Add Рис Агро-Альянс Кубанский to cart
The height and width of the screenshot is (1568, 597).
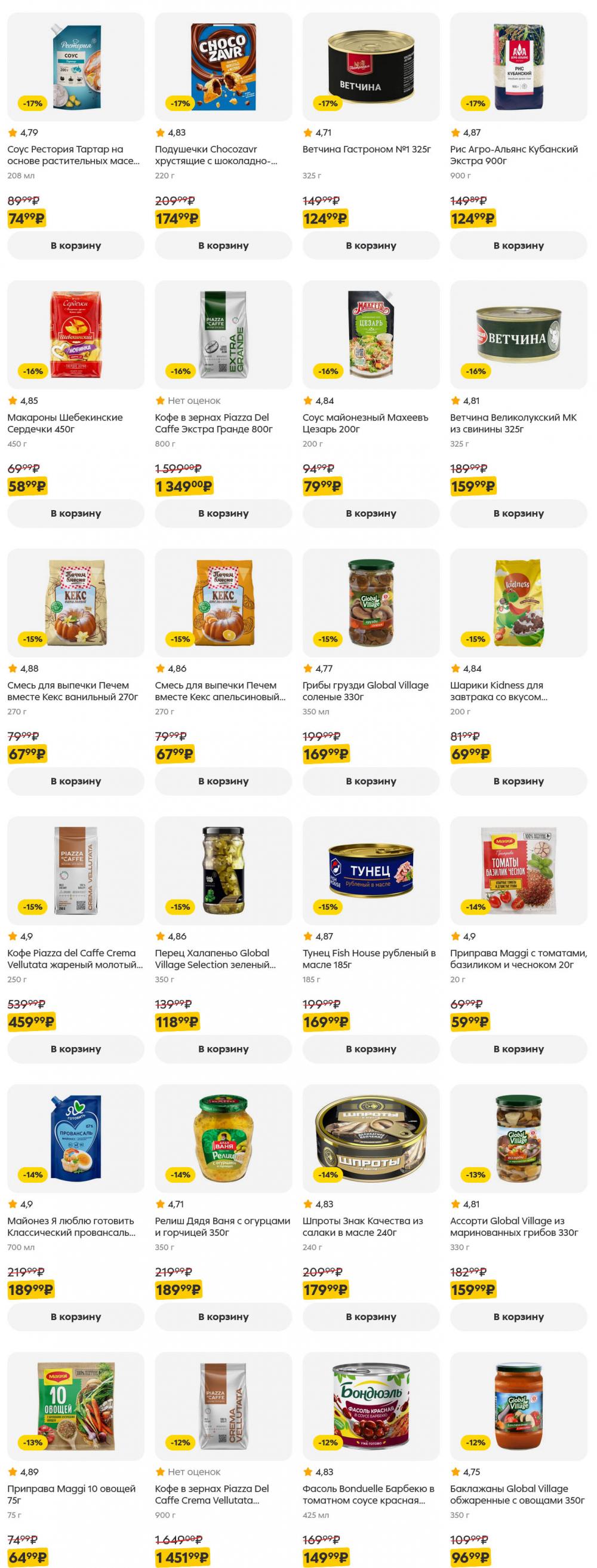point(518,246)
